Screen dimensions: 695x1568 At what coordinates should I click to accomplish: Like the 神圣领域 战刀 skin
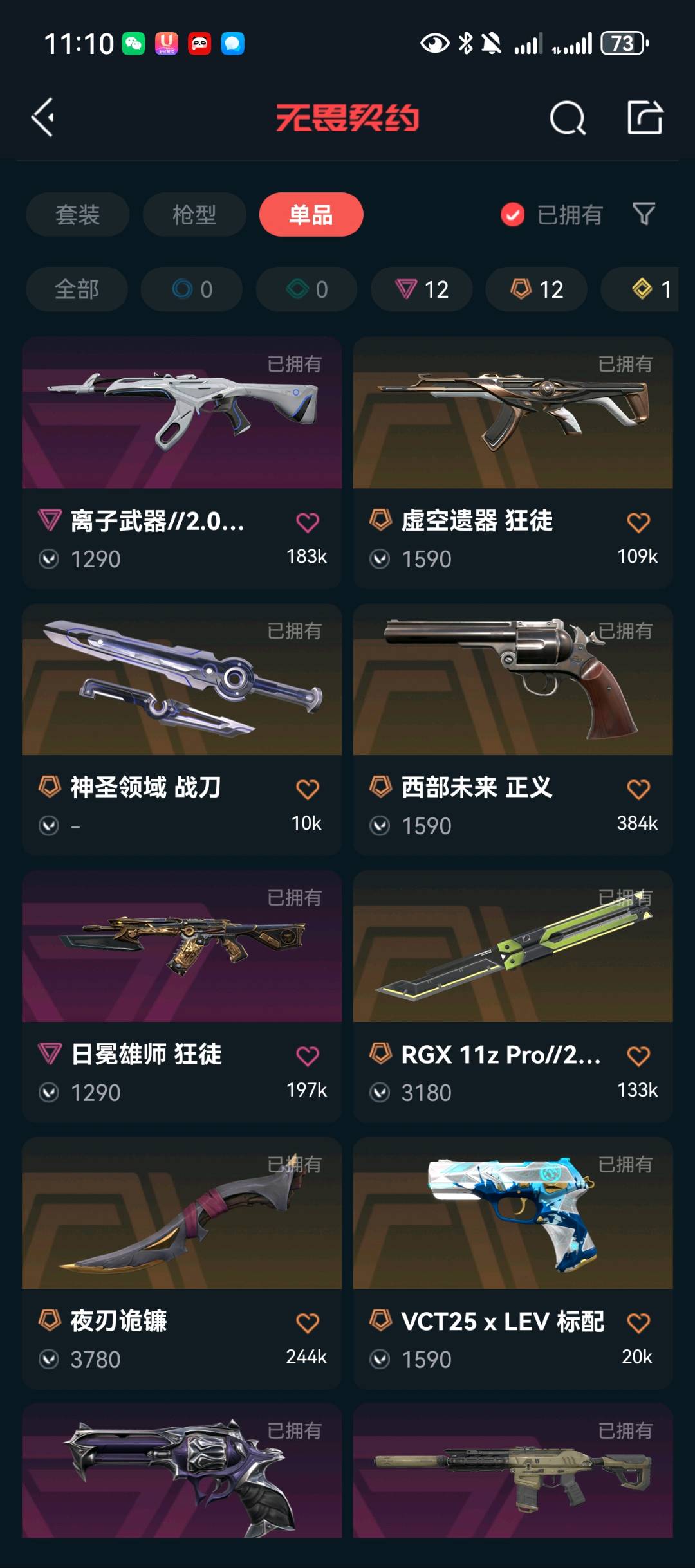[x=307, y=789]
